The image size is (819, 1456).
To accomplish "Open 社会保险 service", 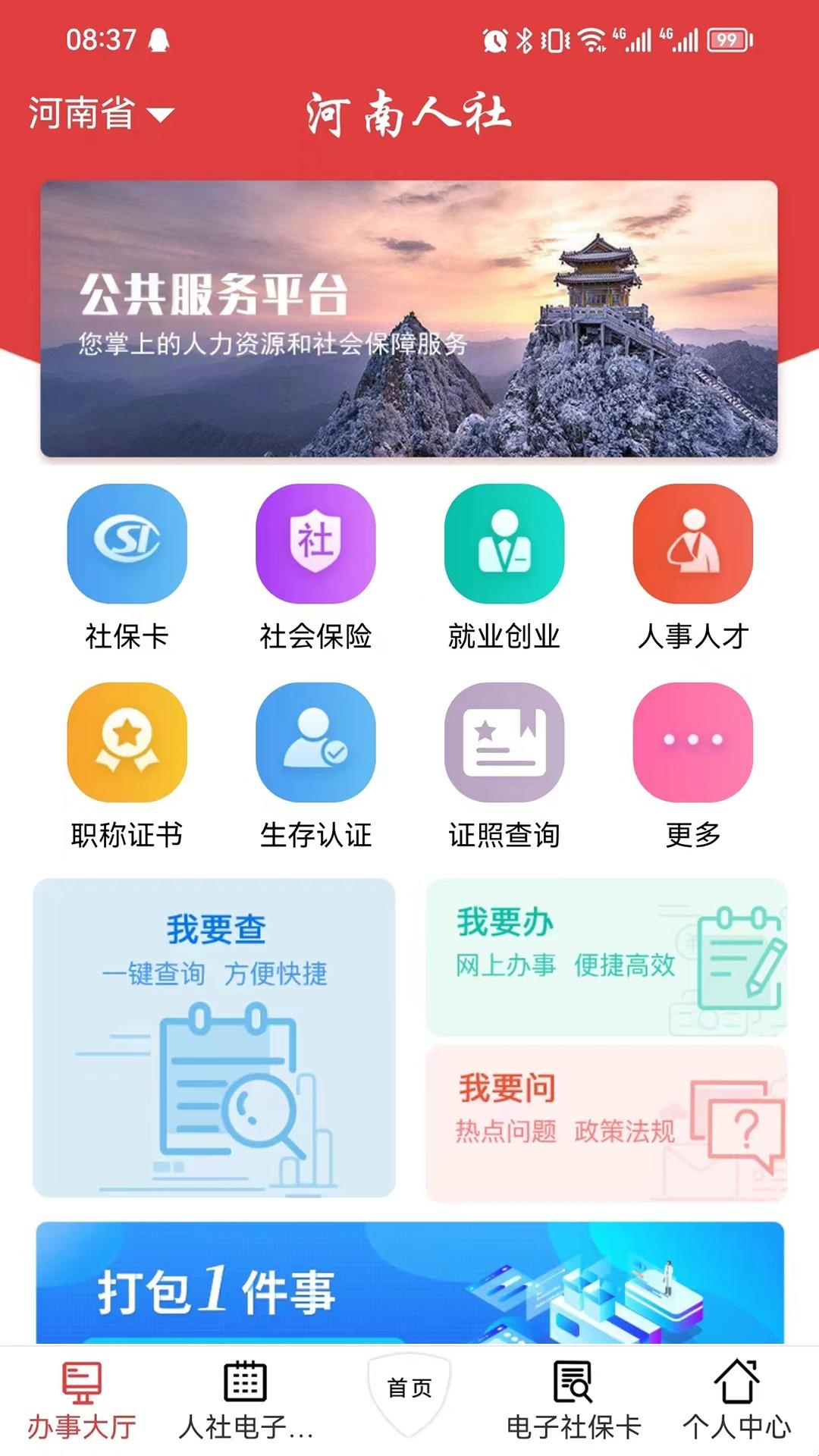I will tap(315, 567).
